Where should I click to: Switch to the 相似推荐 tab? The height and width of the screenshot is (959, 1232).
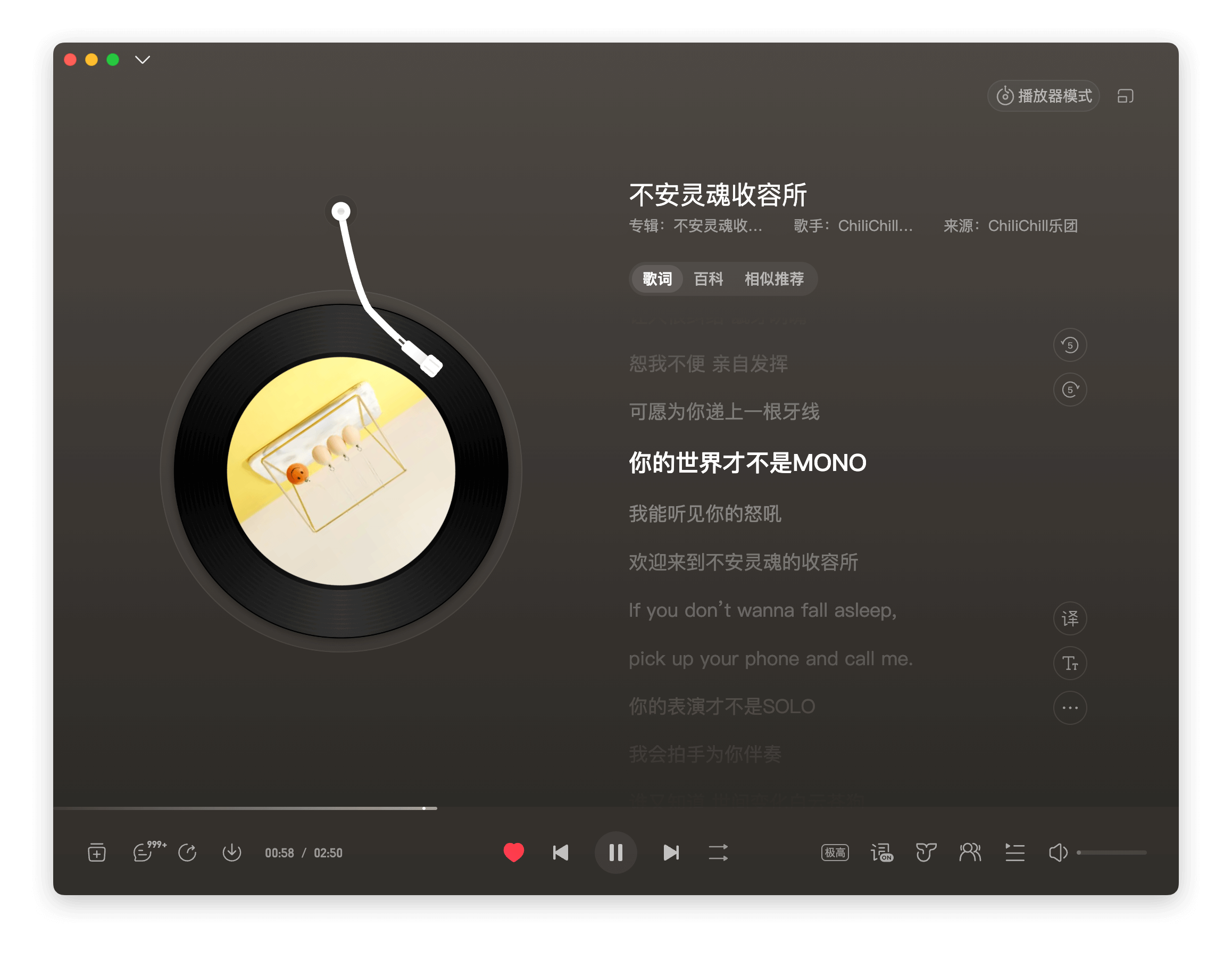click(x=774, y=279)
